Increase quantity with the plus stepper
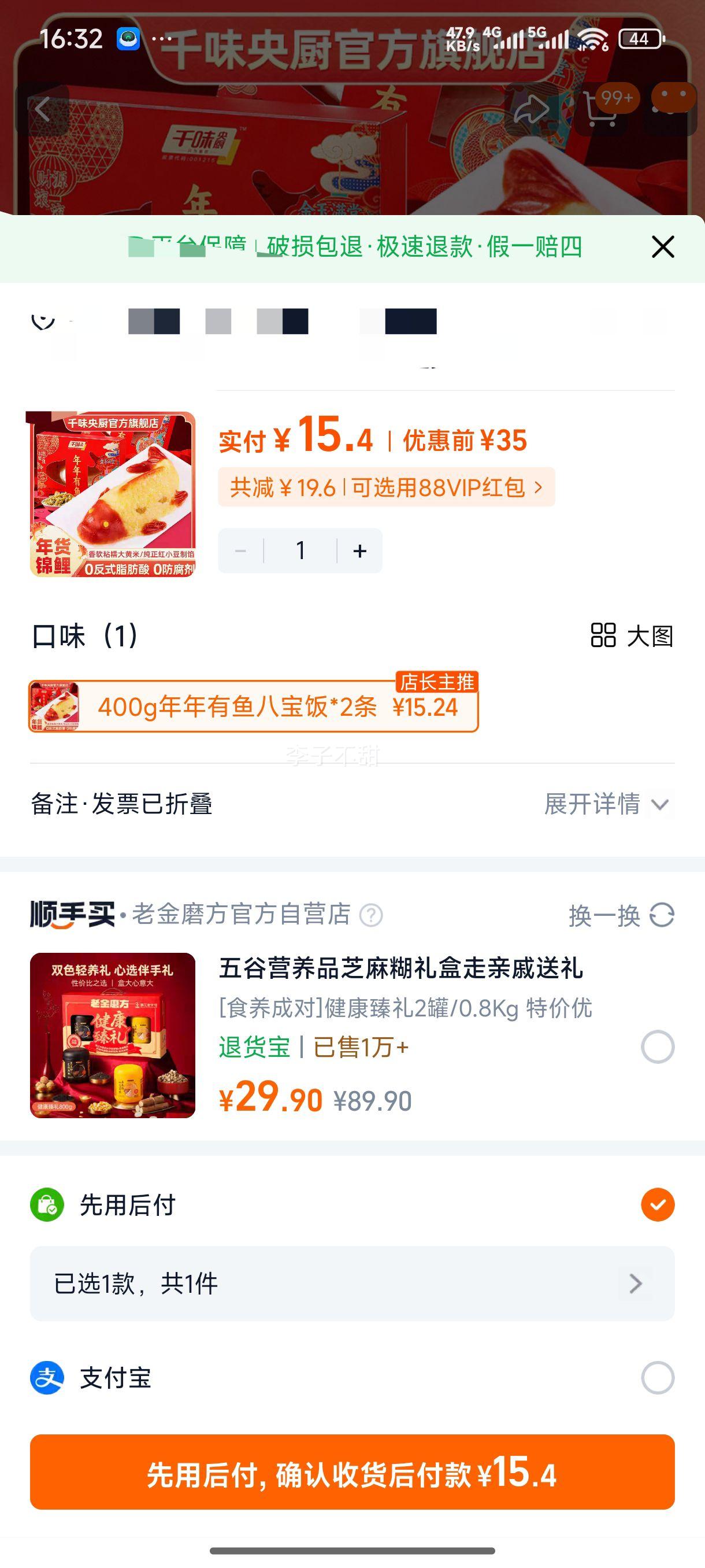Viewport: 705px width, 1568px height. pos(359,550)
